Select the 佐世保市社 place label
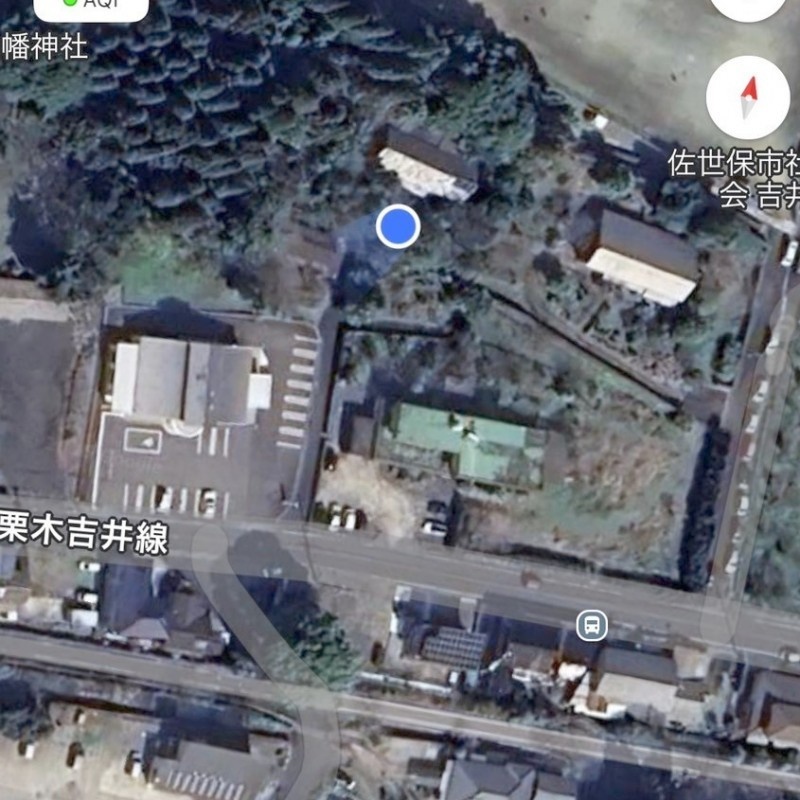 tap(735, 163)
